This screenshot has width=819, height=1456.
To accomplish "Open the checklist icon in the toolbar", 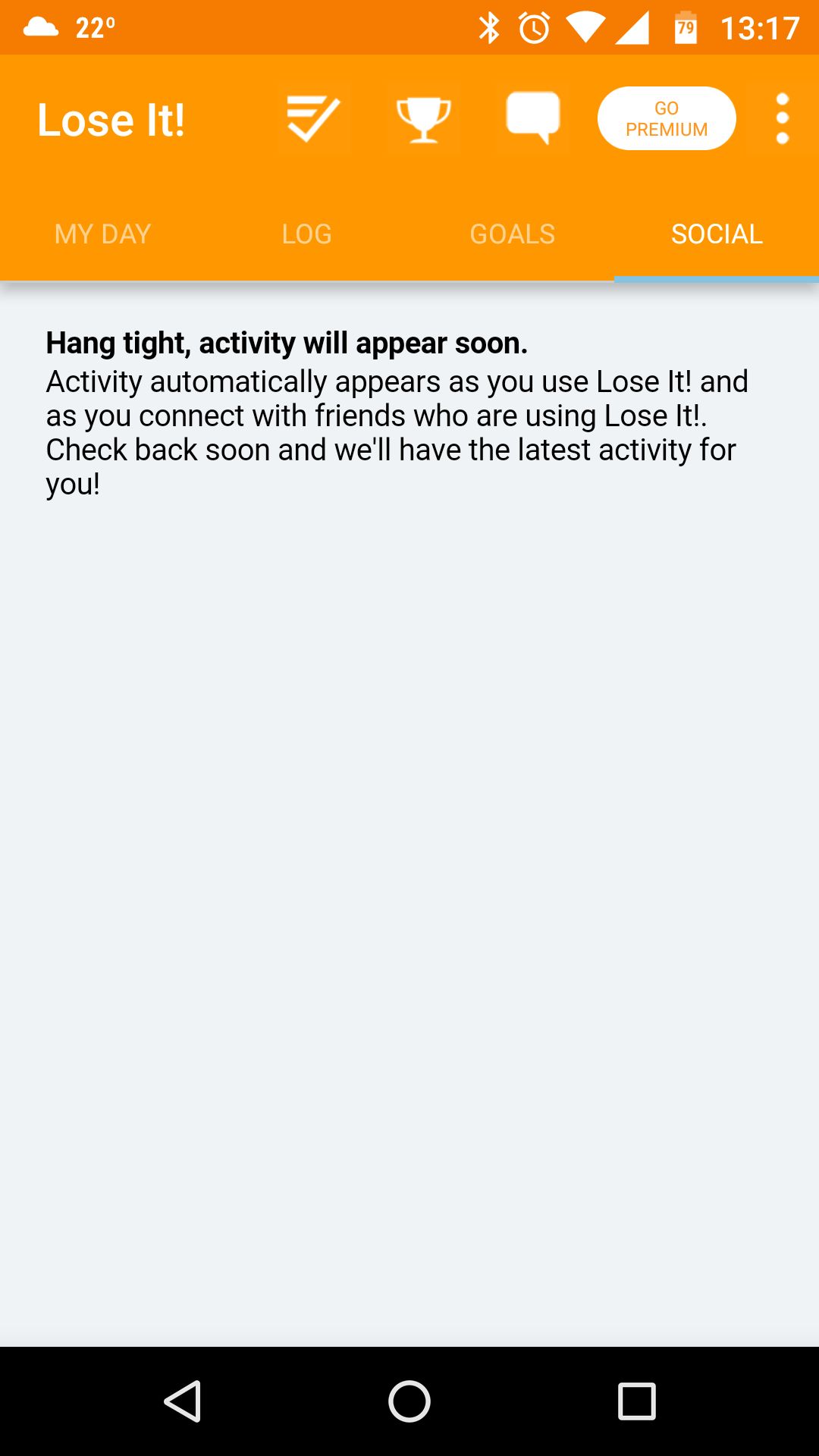I will point(314,119).
